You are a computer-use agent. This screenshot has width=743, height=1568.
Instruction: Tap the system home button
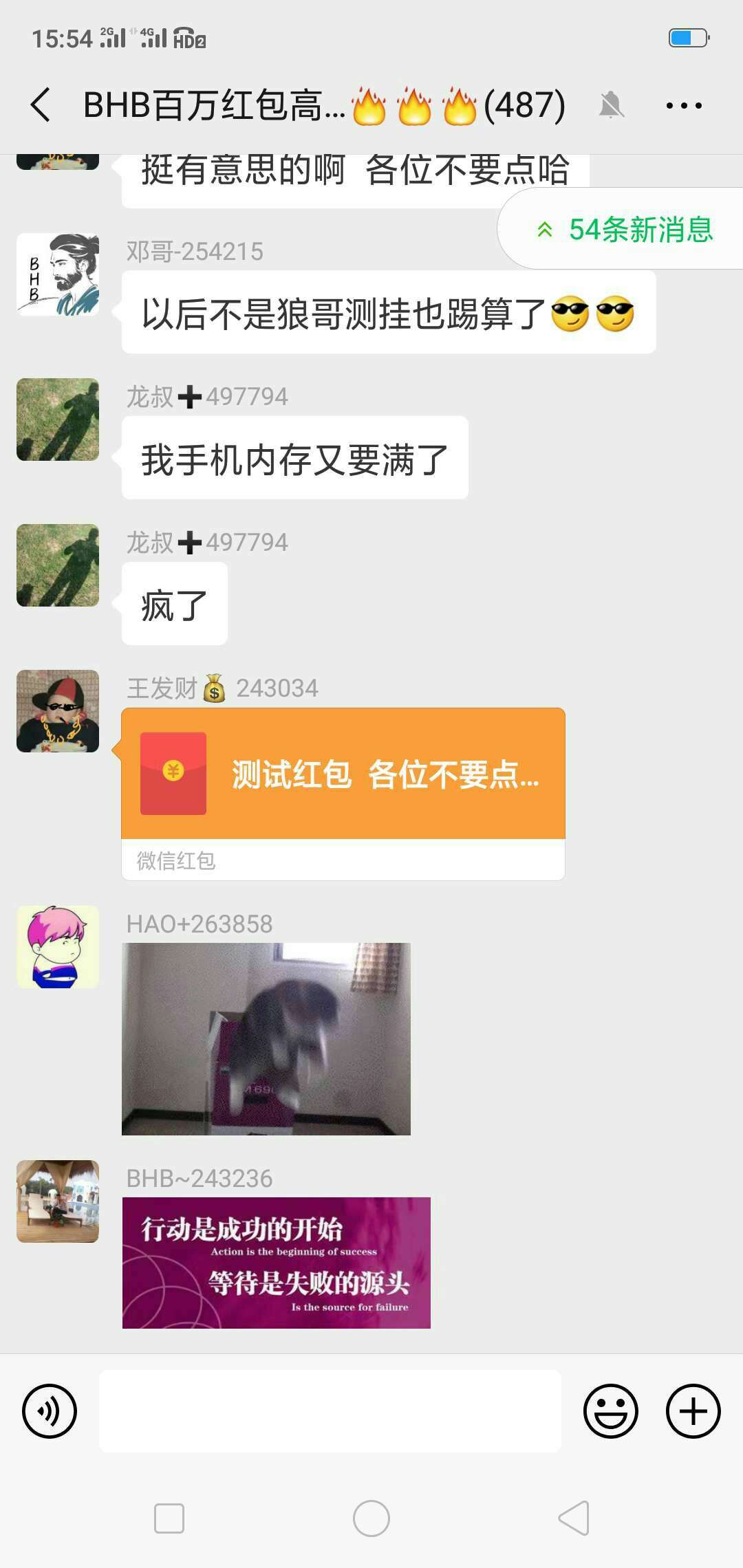click(x=371, y=1518)
